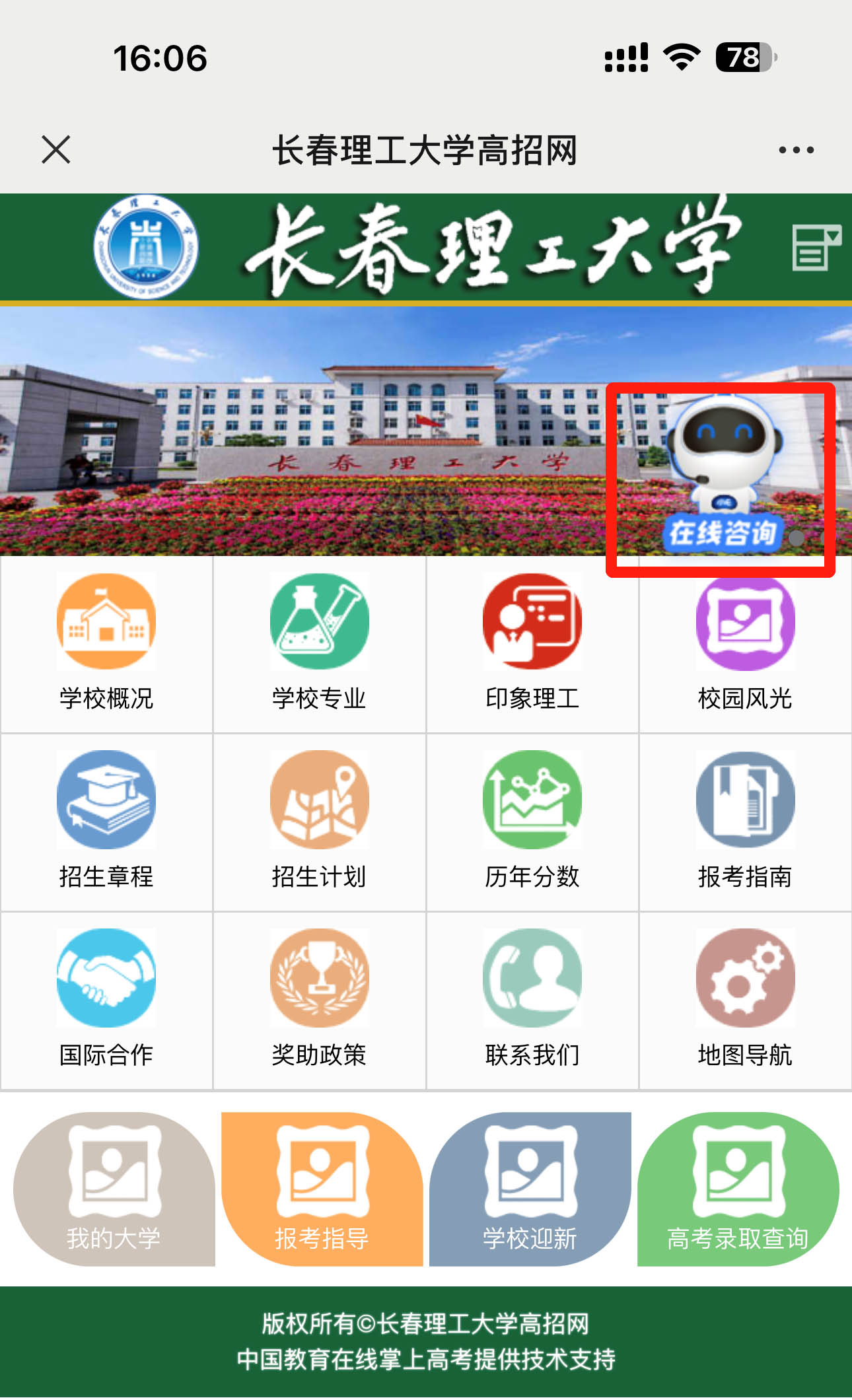Open 我的大学 tile

114,1189
